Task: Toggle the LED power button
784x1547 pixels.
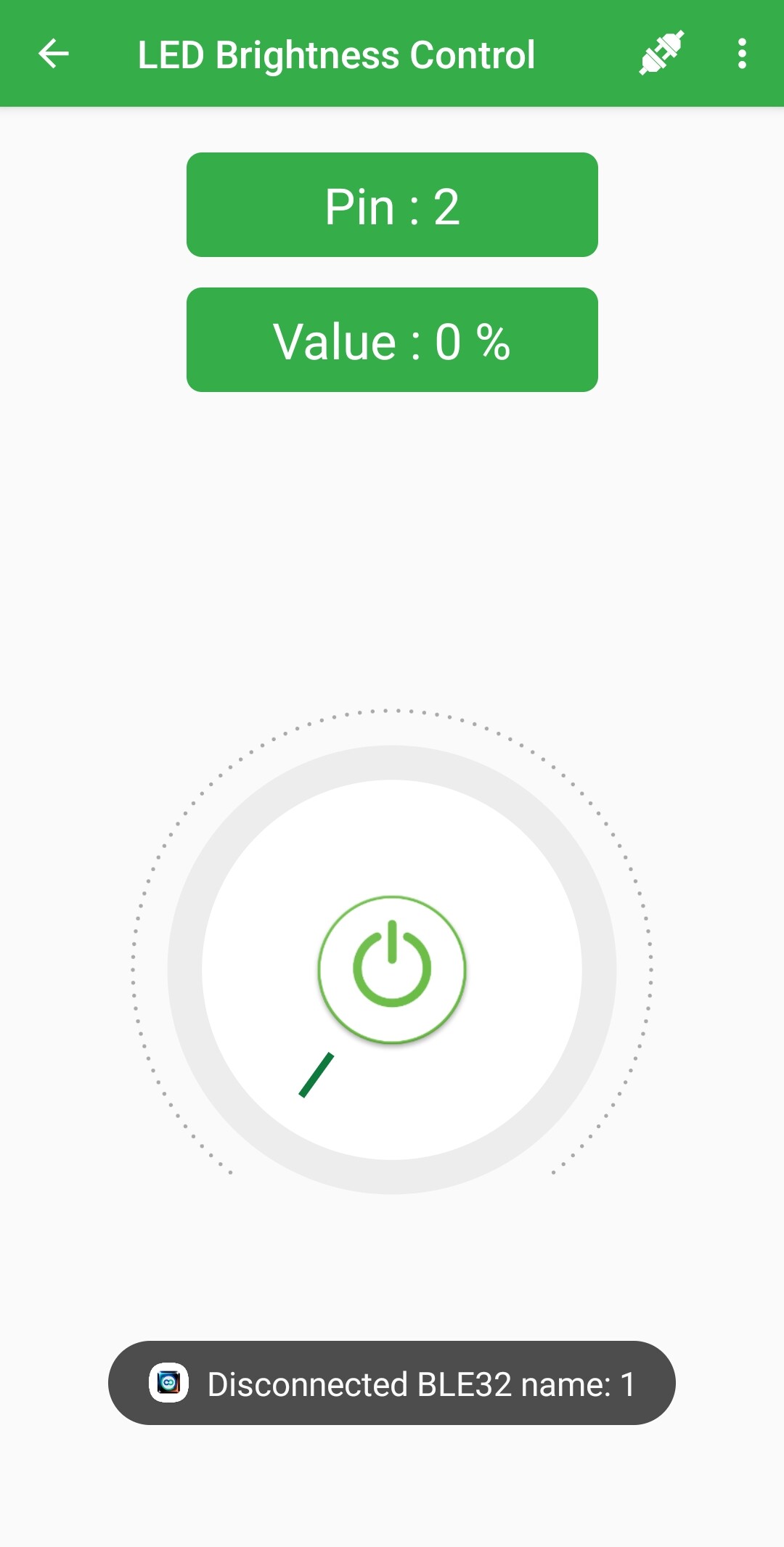Action: click(x=392, y=969)
